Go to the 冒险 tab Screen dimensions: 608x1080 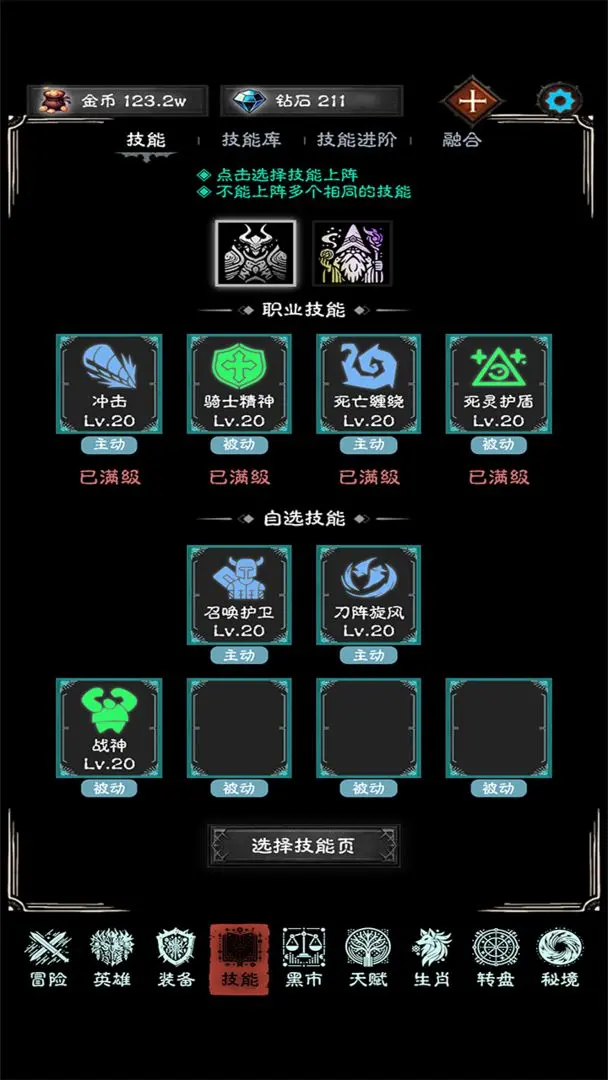coord(47,959)
